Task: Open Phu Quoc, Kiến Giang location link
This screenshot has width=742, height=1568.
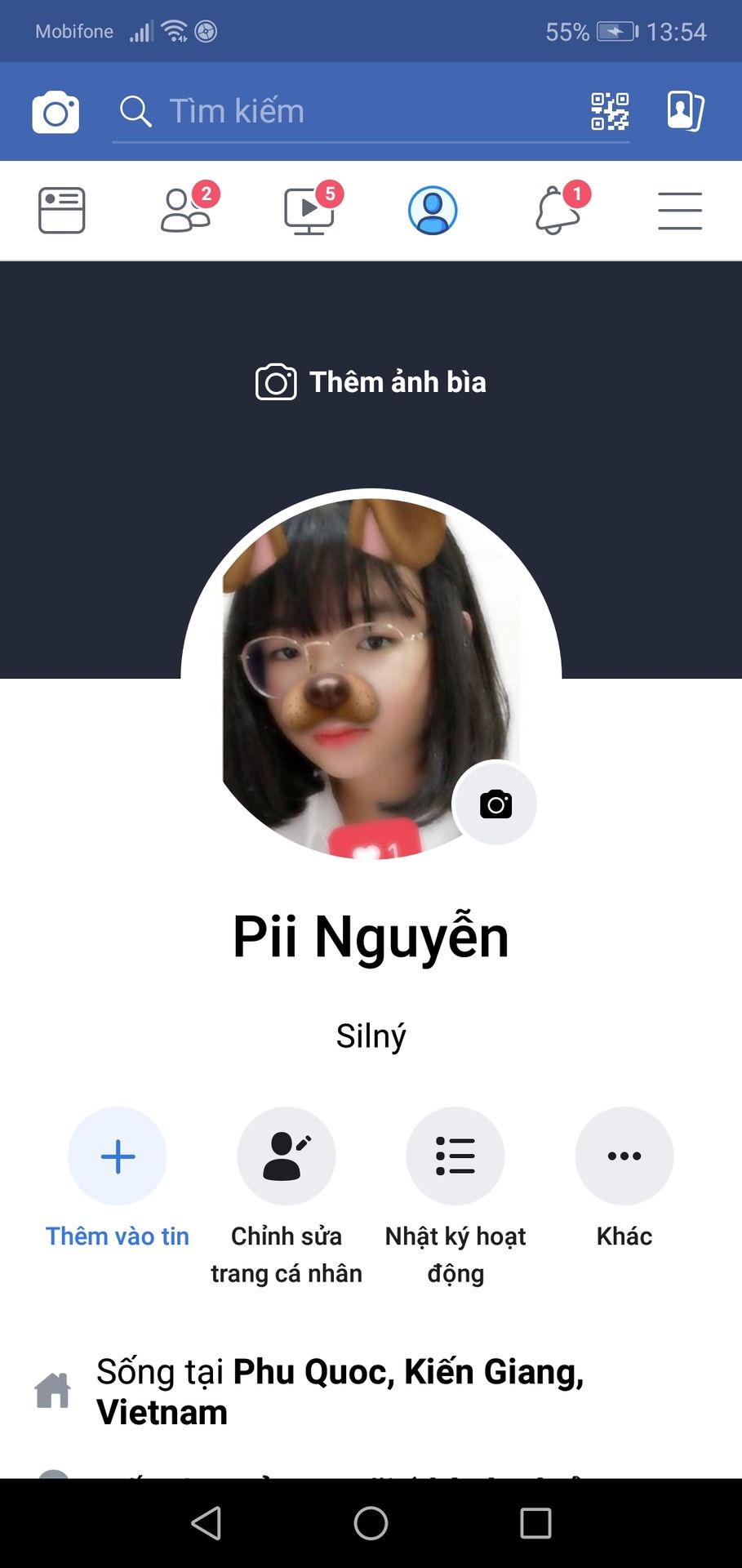Action: [x=408, y=1373]
